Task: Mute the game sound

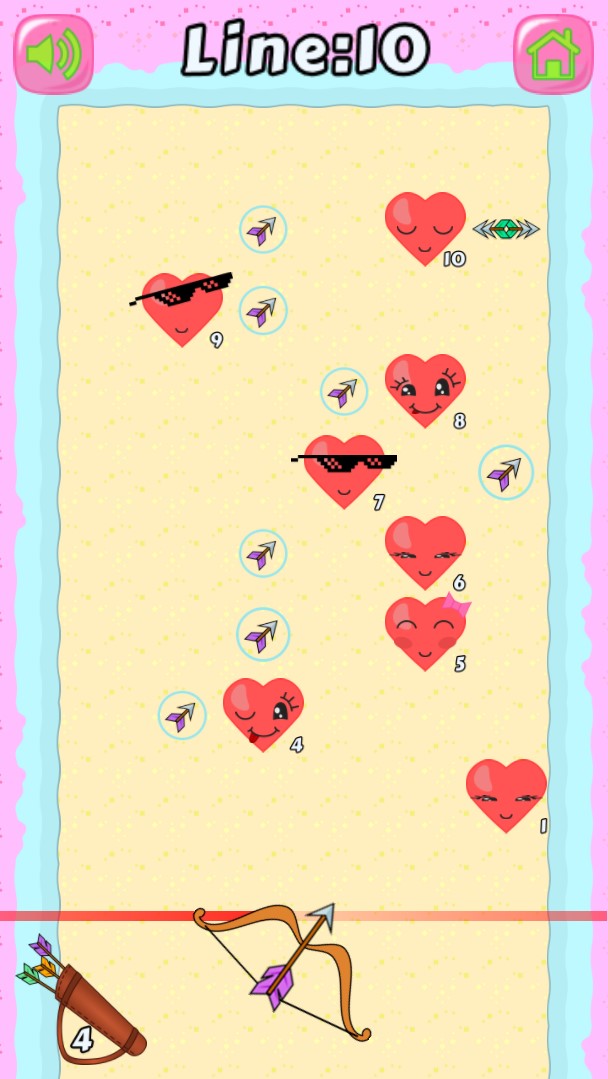Action: tap(53, 53)
